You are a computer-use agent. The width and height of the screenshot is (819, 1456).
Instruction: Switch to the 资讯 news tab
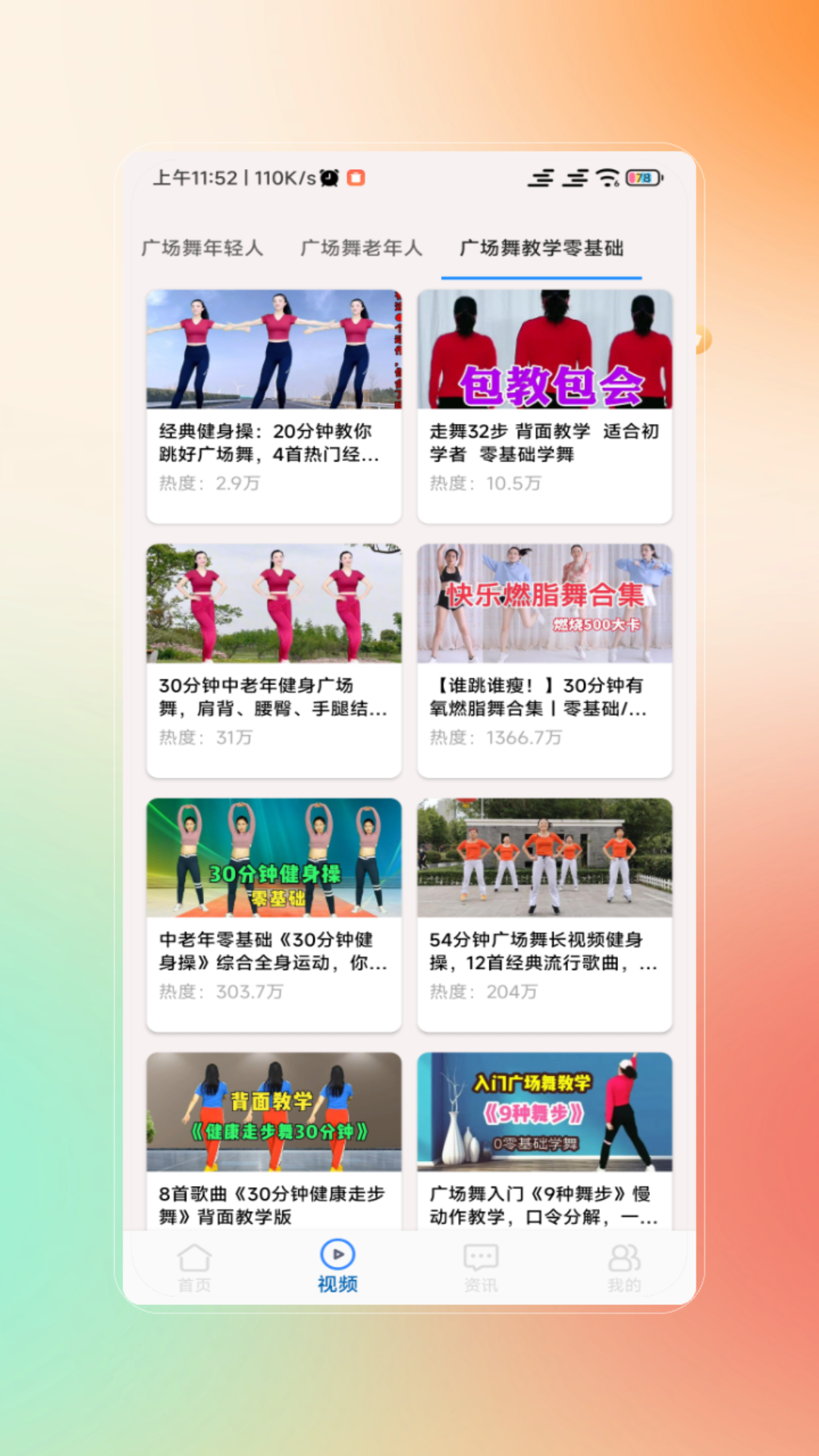click(x=481, y=1268)
